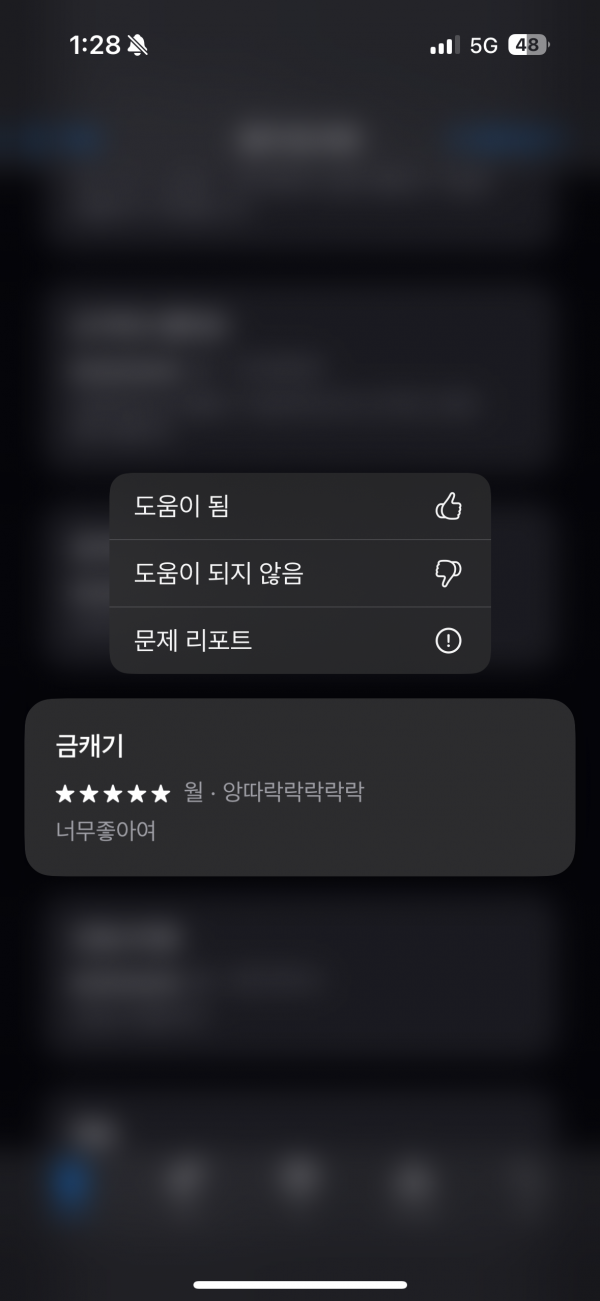Choose 문제 리포트 to report the review

(x=300, y=640)
